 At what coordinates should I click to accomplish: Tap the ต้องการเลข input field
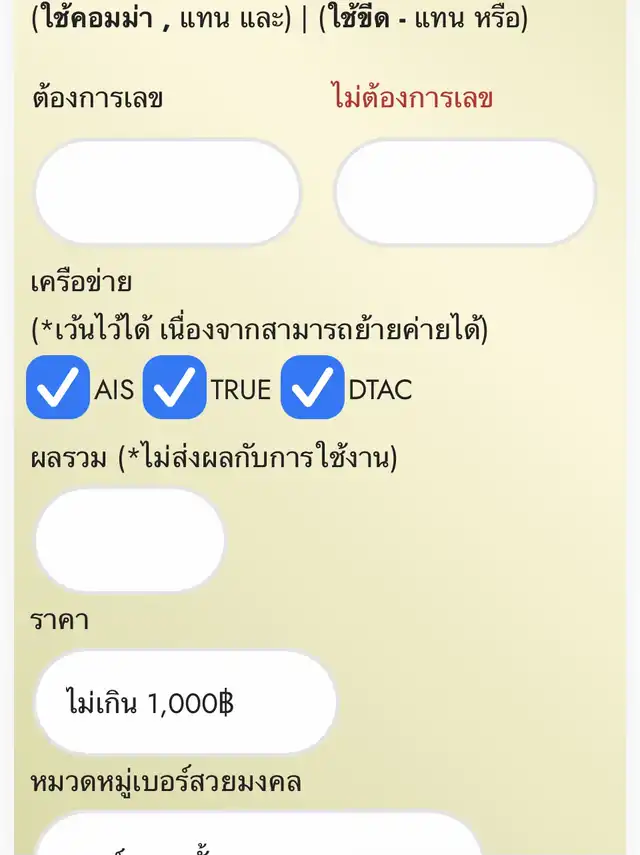point(167,192)
